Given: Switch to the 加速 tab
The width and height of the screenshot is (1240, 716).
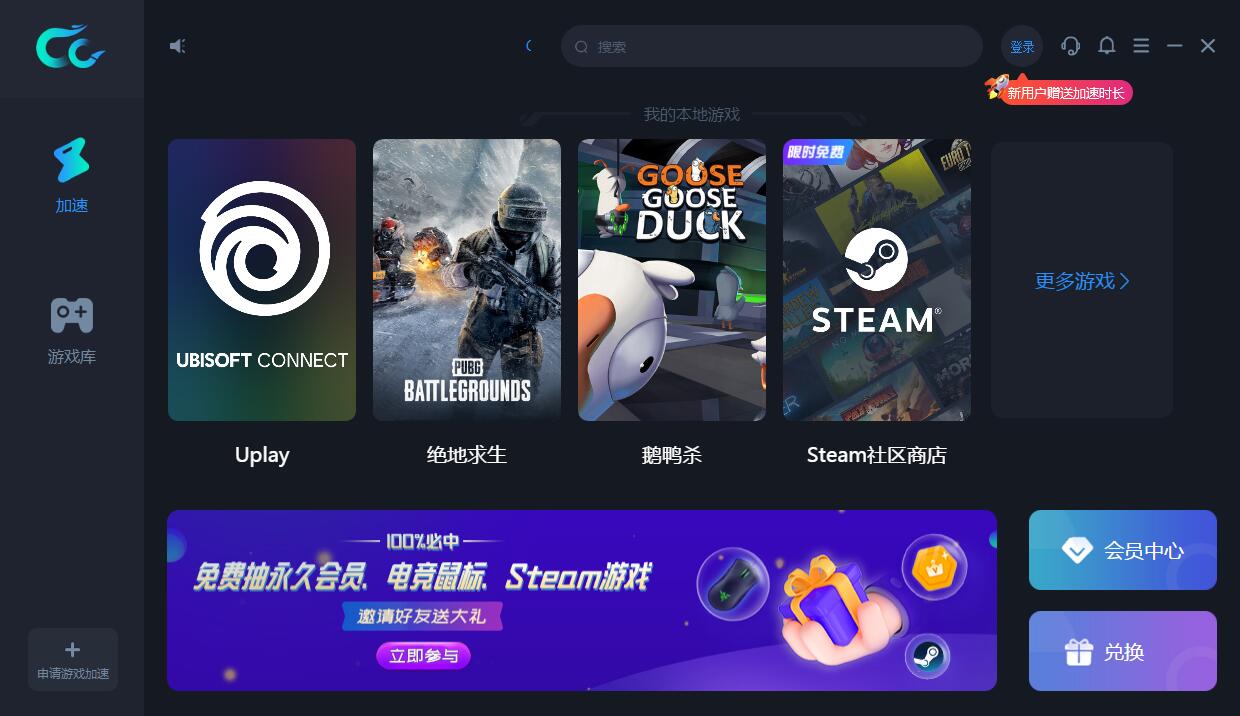Looking at the screenshot, I should (x=72, y=175).
